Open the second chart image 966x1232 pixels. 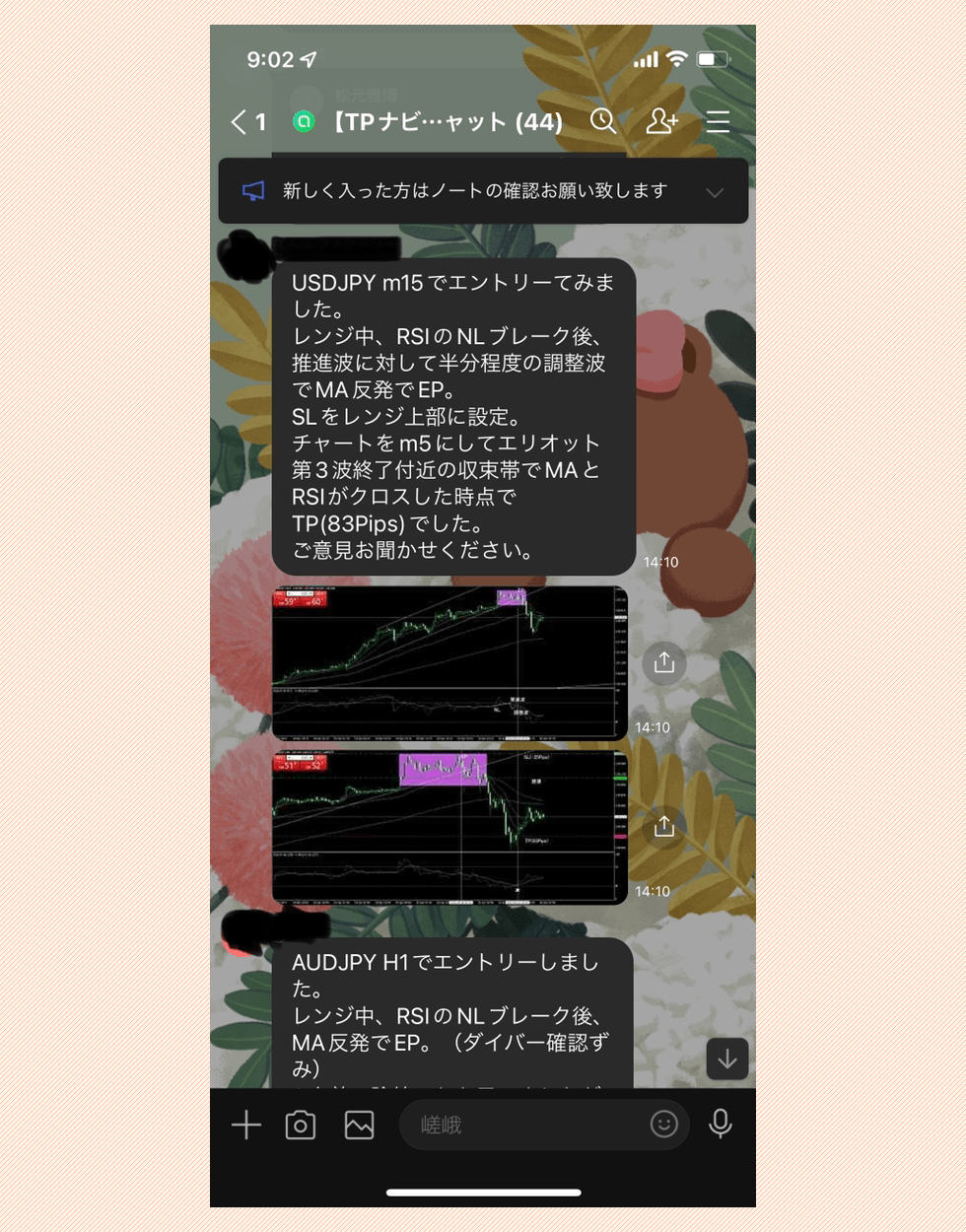449,828
